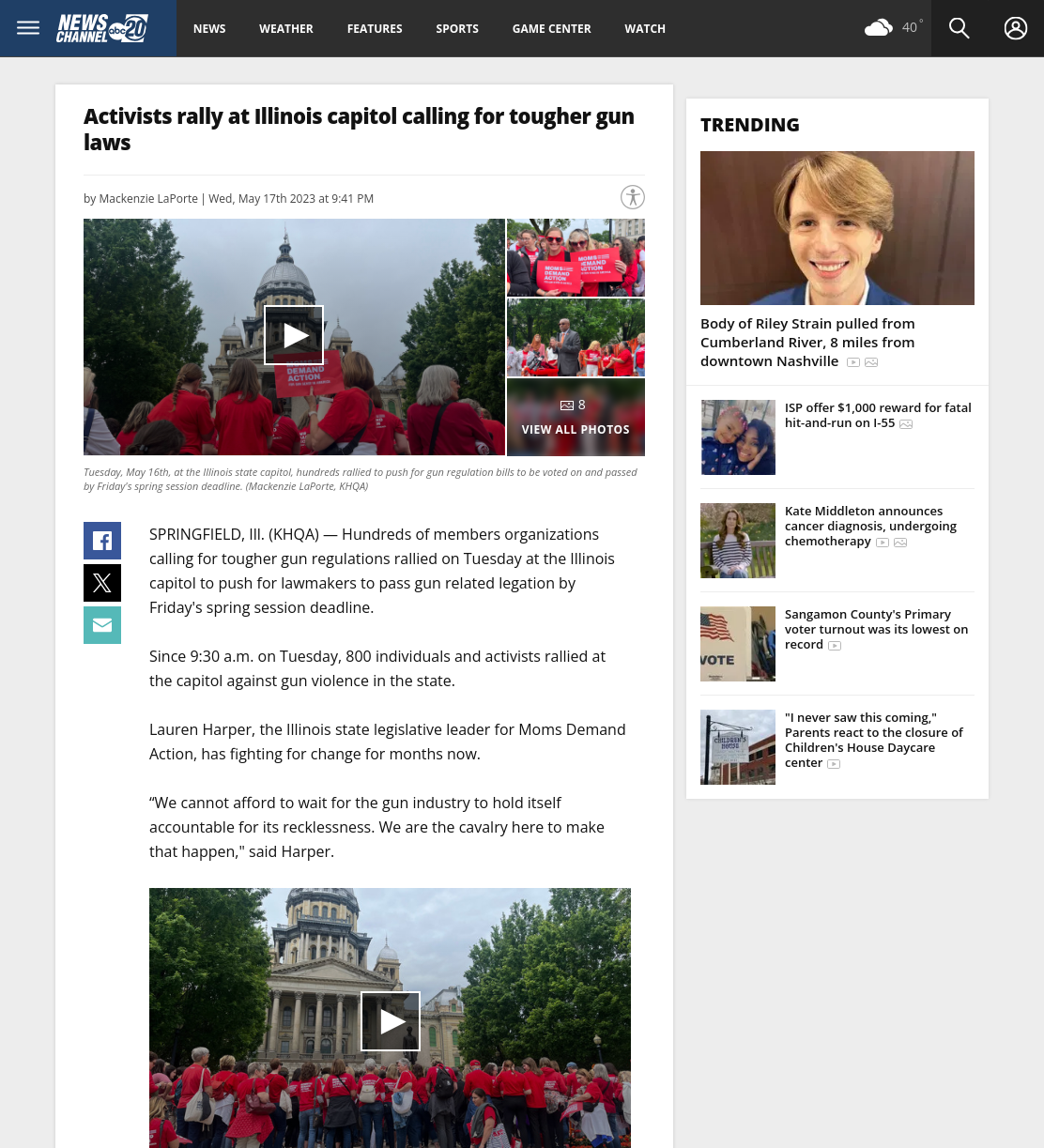
Task: Open the Children's House Daycare closure story
Action: 874,740
